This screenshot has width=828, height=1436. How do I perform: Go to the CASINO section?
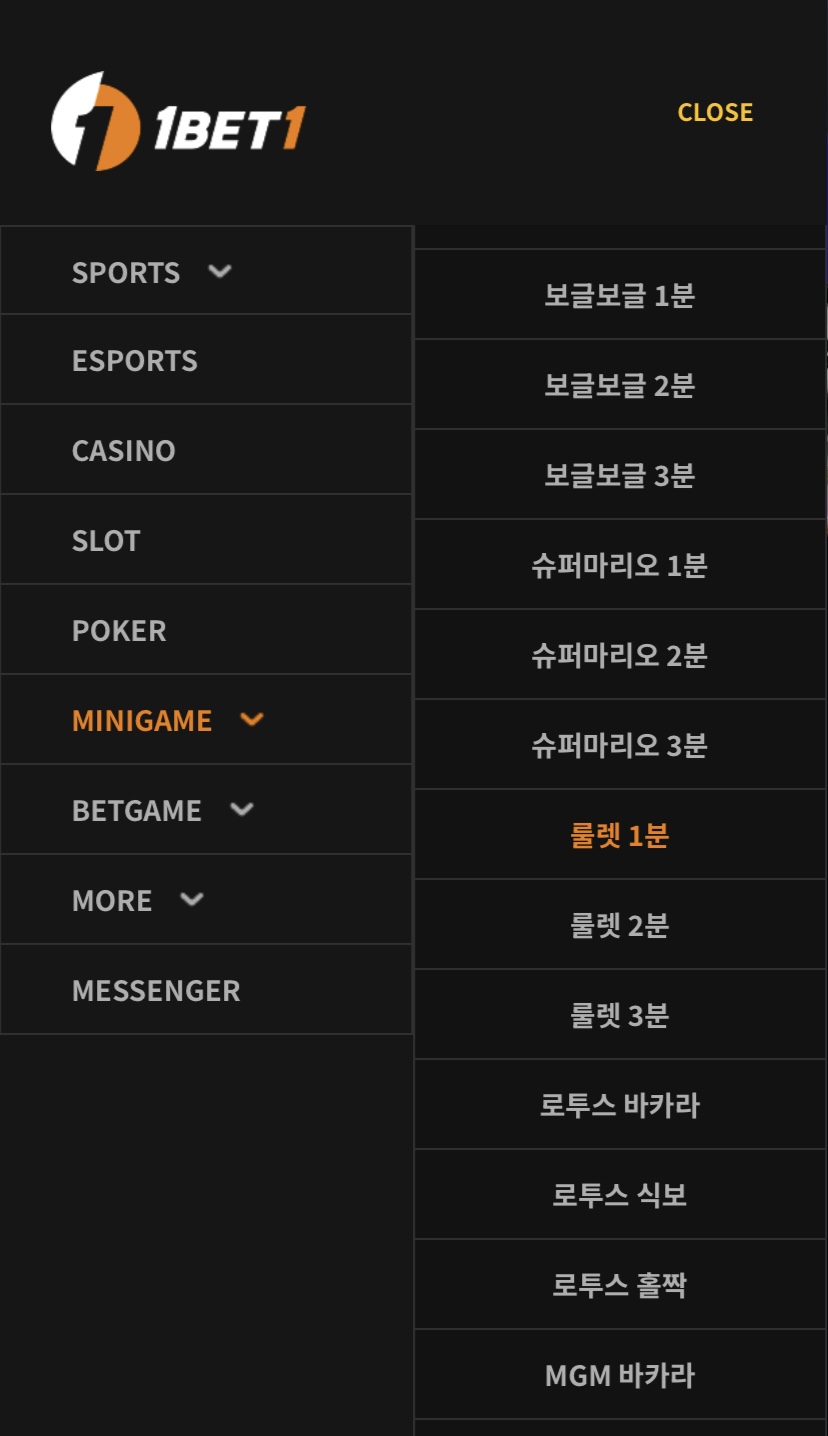coord(124,450)
